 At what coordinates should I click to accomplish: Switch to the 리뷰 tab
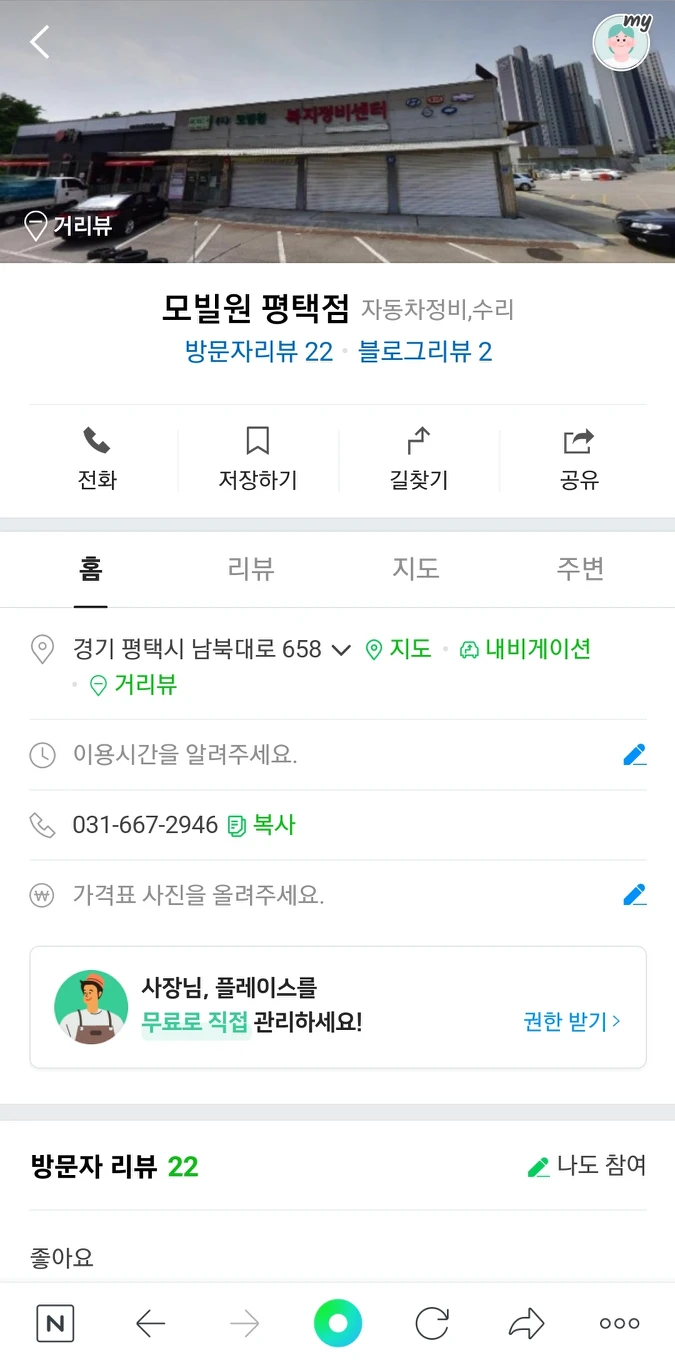click(251, 569)
